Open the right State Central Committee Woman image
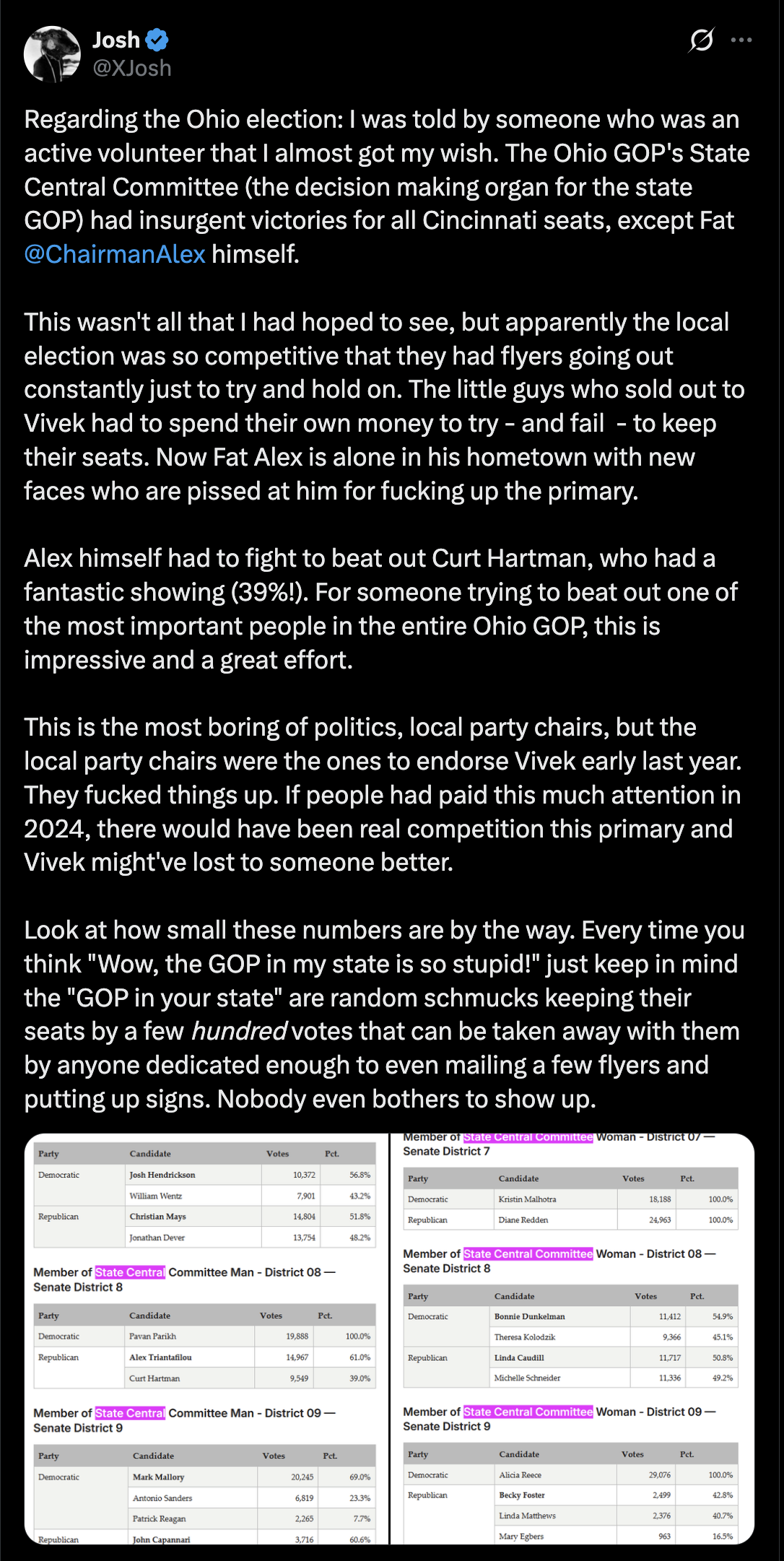This screenshot has height=1561, width=784. tap(572, 1339)
